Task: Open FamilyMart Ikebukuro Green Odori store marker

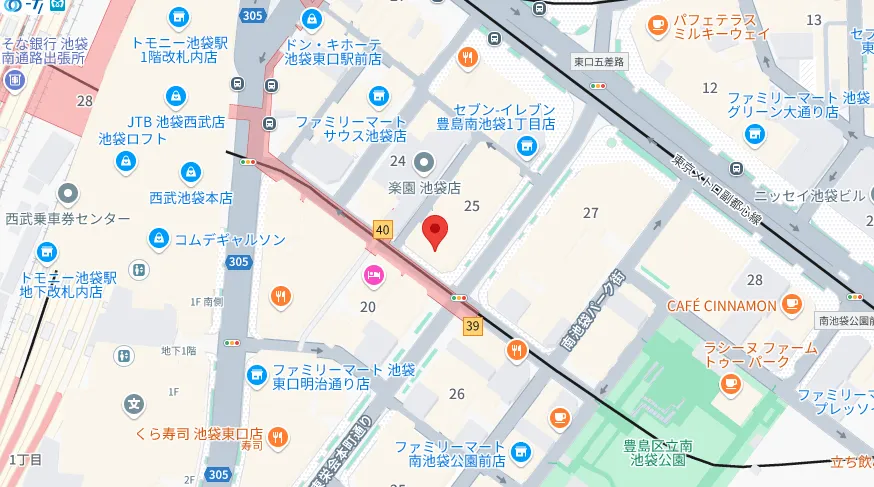Action: pos(757,130)
